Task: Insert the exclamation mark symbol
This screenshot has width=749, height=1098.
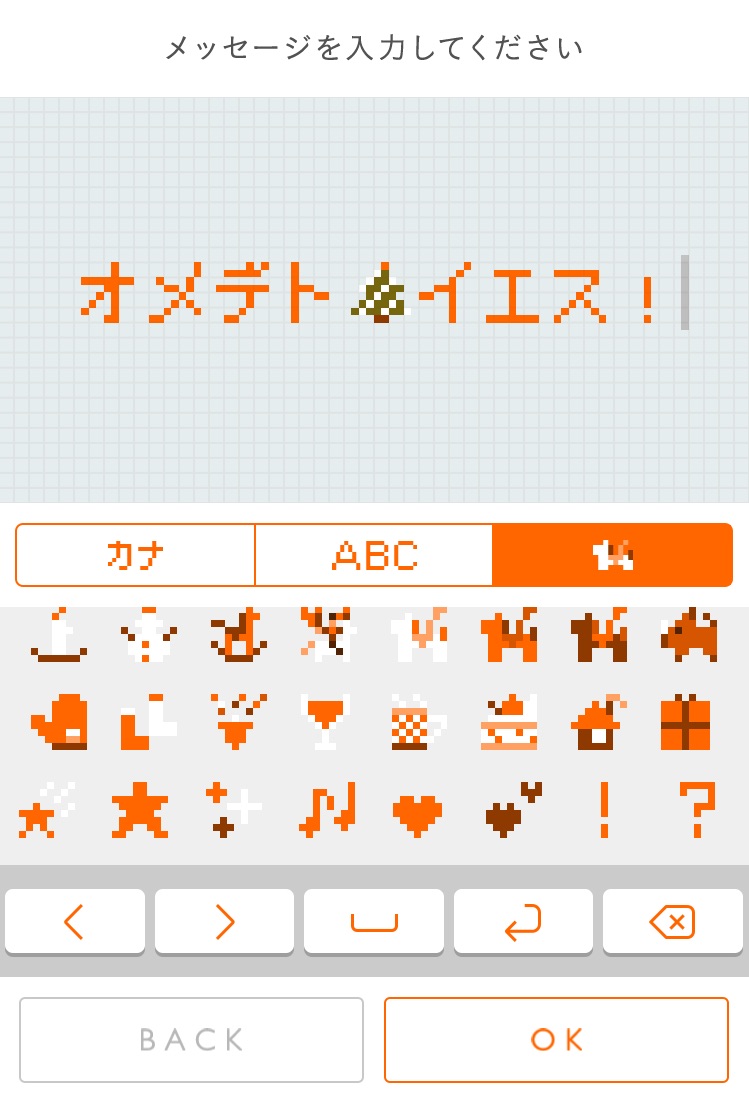Action: point(603,810)
